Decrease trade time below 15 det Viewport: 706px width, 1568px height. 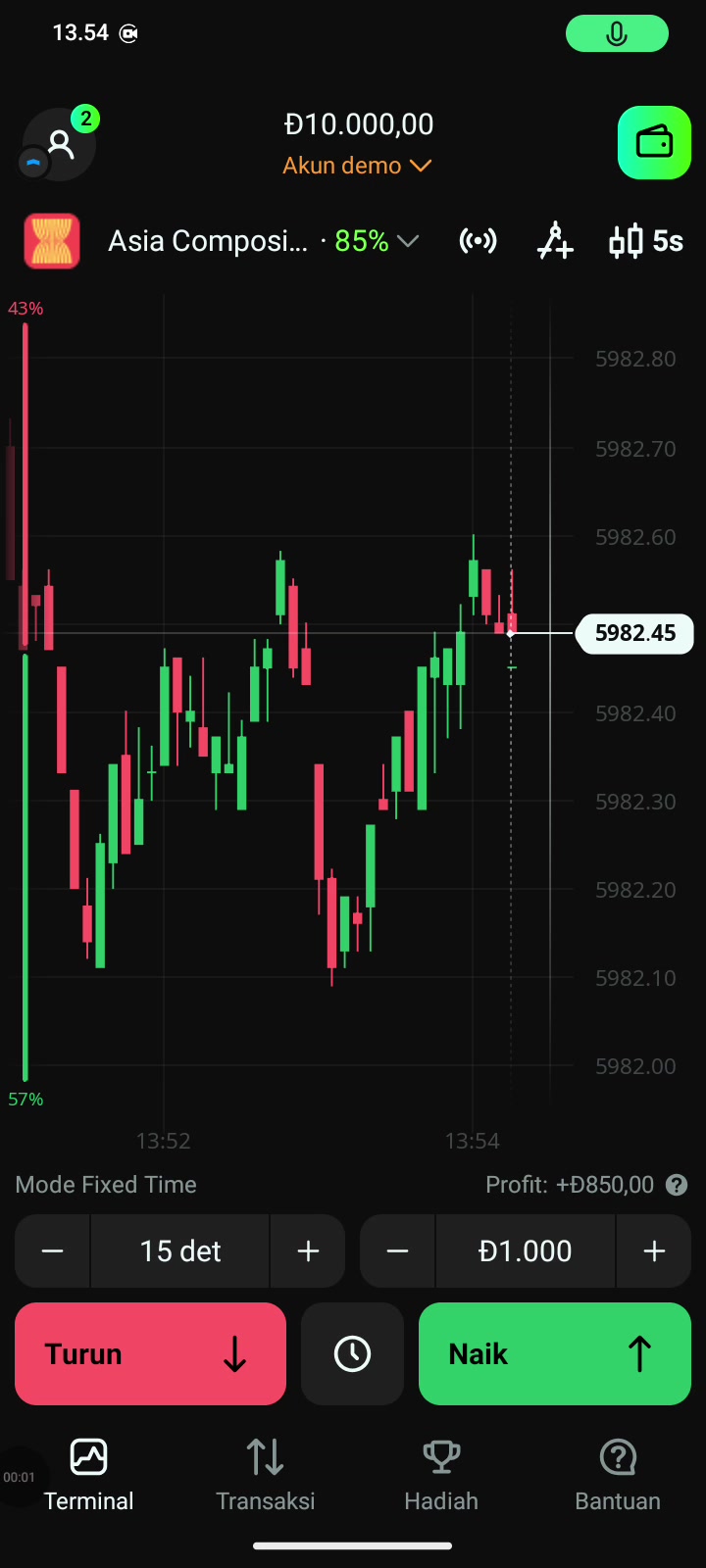coord(53,1251)
